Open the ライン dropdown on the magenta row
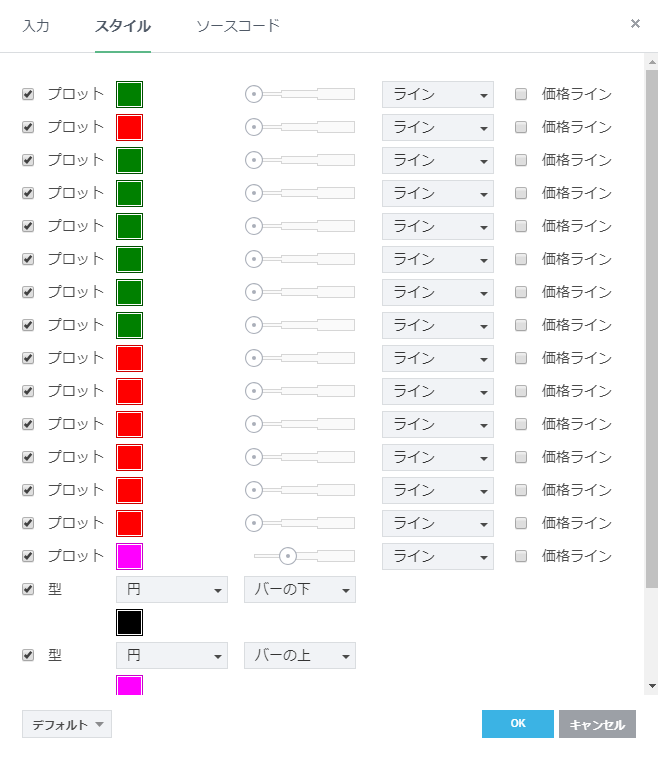The image size is (658, 762). (437, 556)
